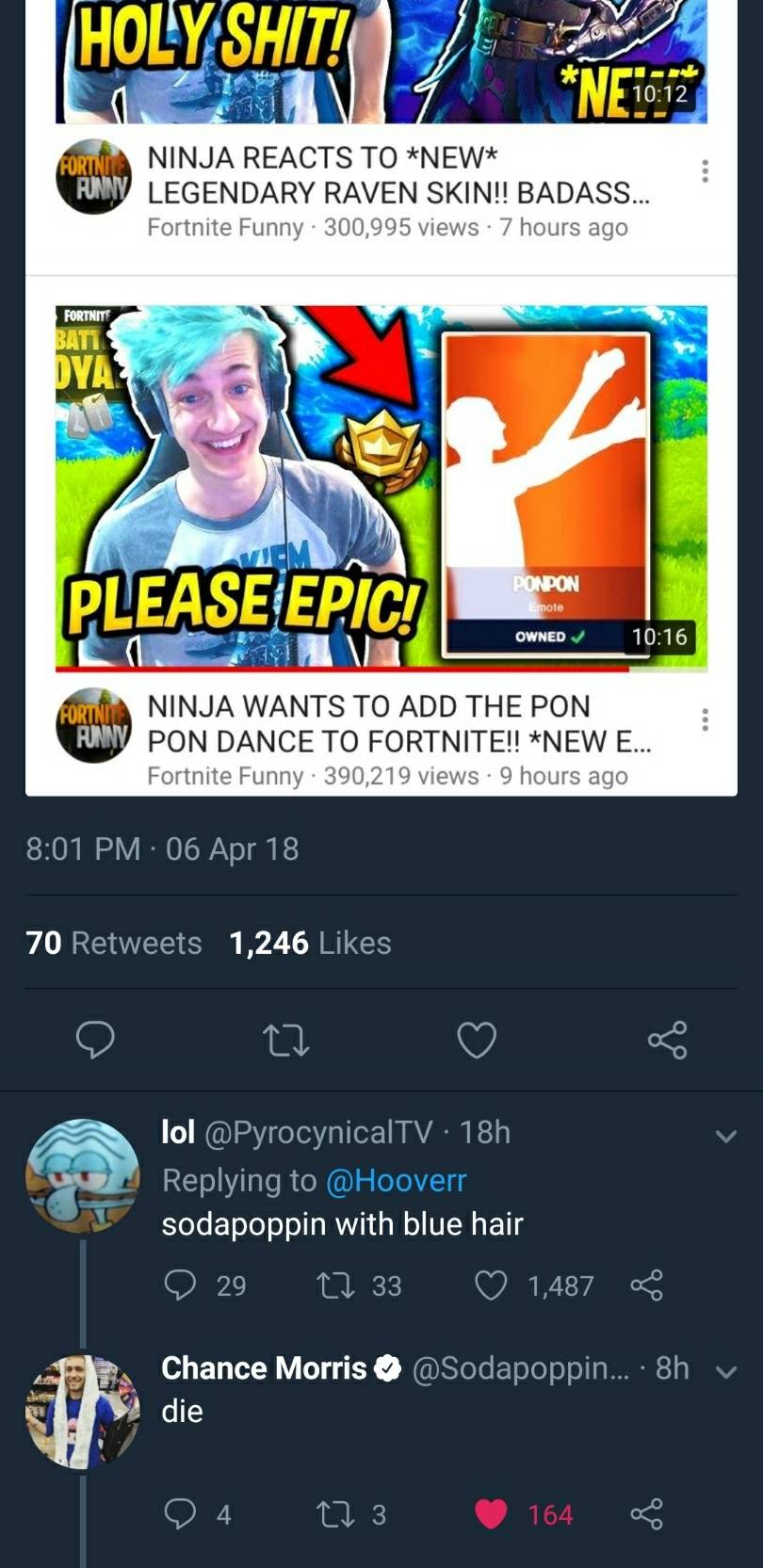Viewport: 763px width, 1568px height.
Task: Reply to the main tweet
Action: click(x=95, y=1040)
